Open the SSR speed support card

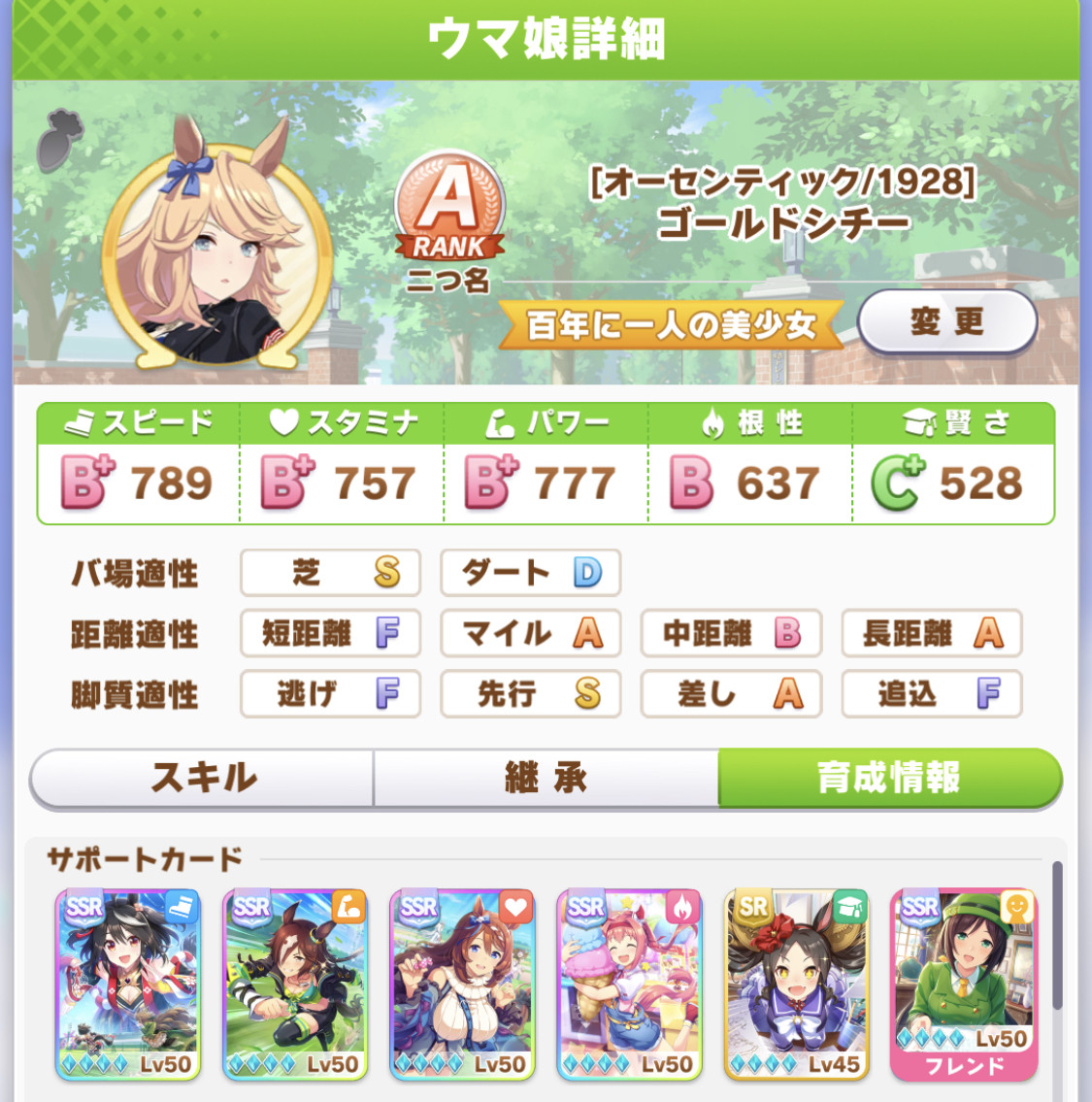point(128,984)
